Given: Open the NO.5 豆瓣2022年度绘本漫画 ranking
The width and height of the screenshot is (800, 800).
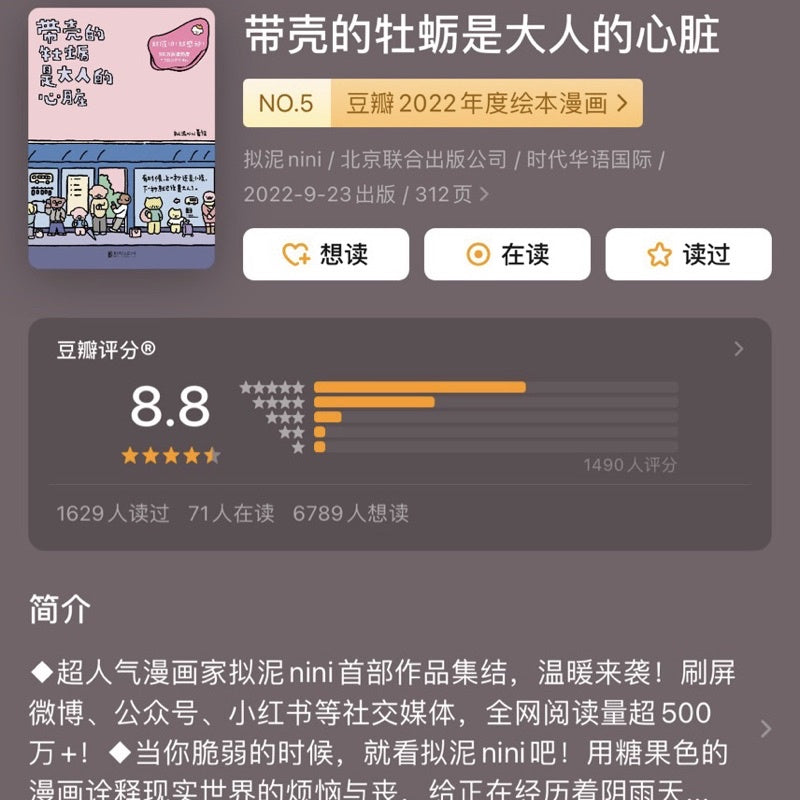Looking at the screenshot, I should click(x=442, y=103).
